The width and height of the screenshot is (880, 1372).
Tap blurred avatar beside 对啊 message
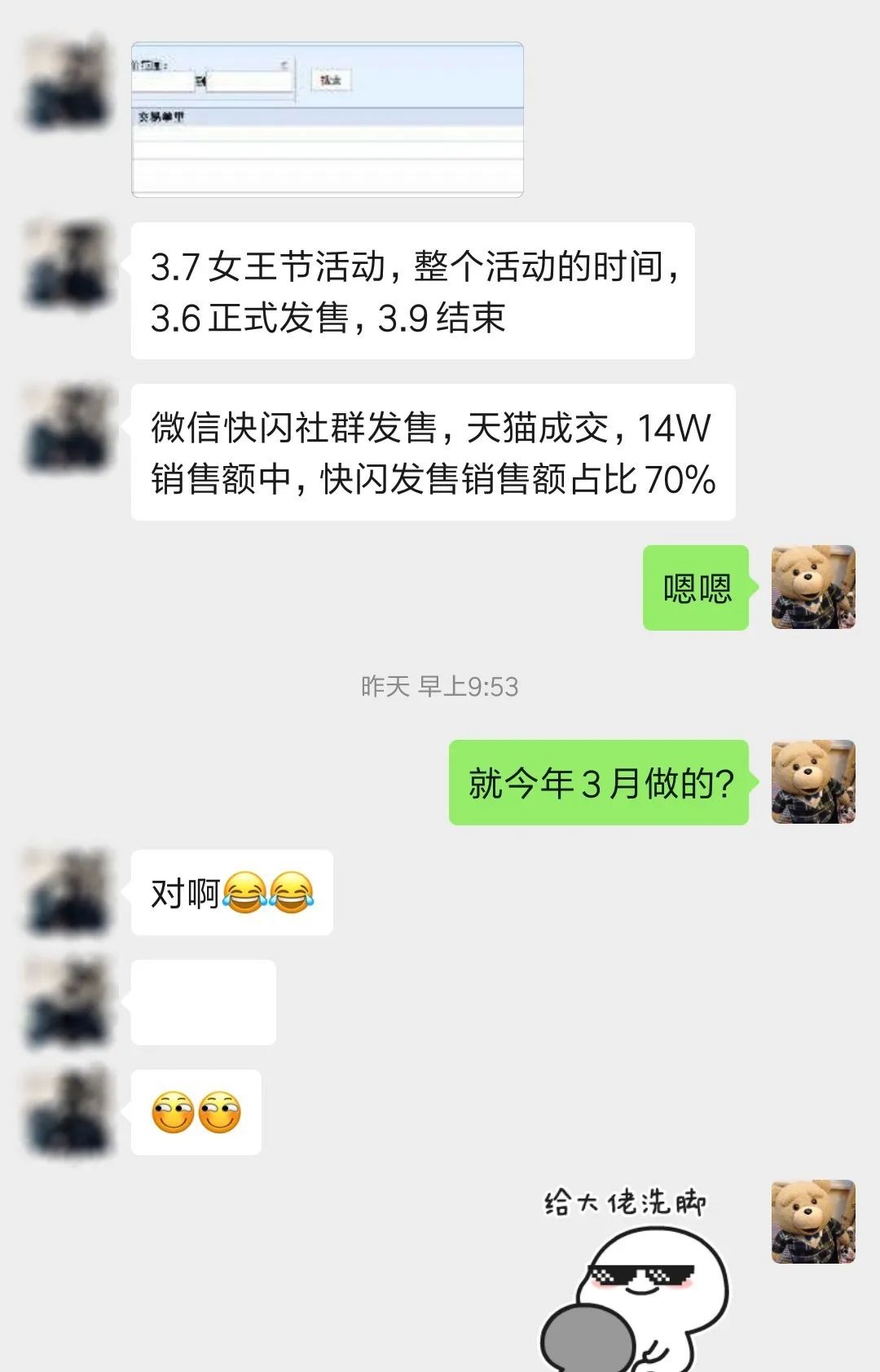(68, 892)
